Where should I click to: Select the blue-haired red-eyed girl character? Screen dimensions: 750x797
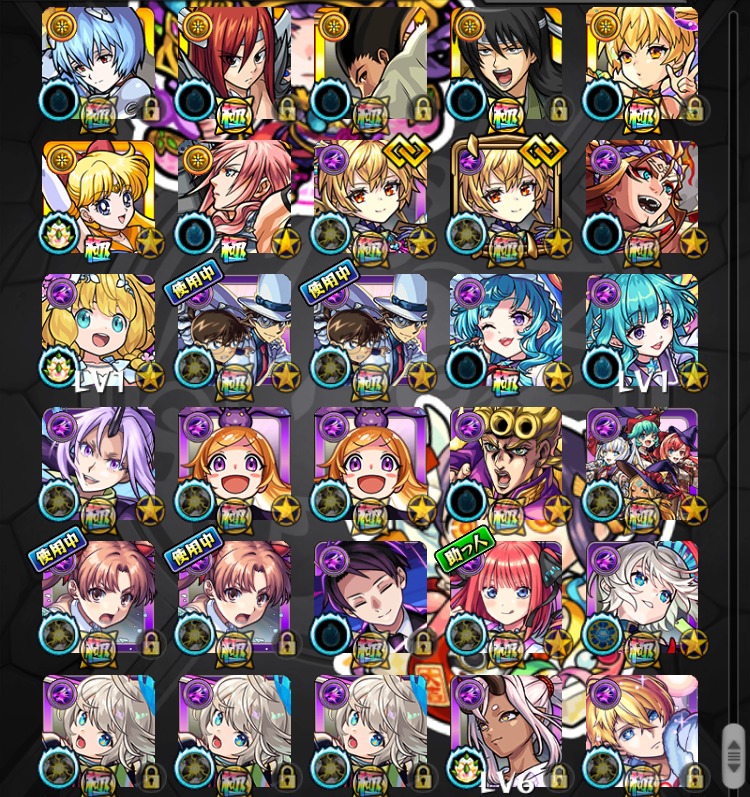[98, 65]
